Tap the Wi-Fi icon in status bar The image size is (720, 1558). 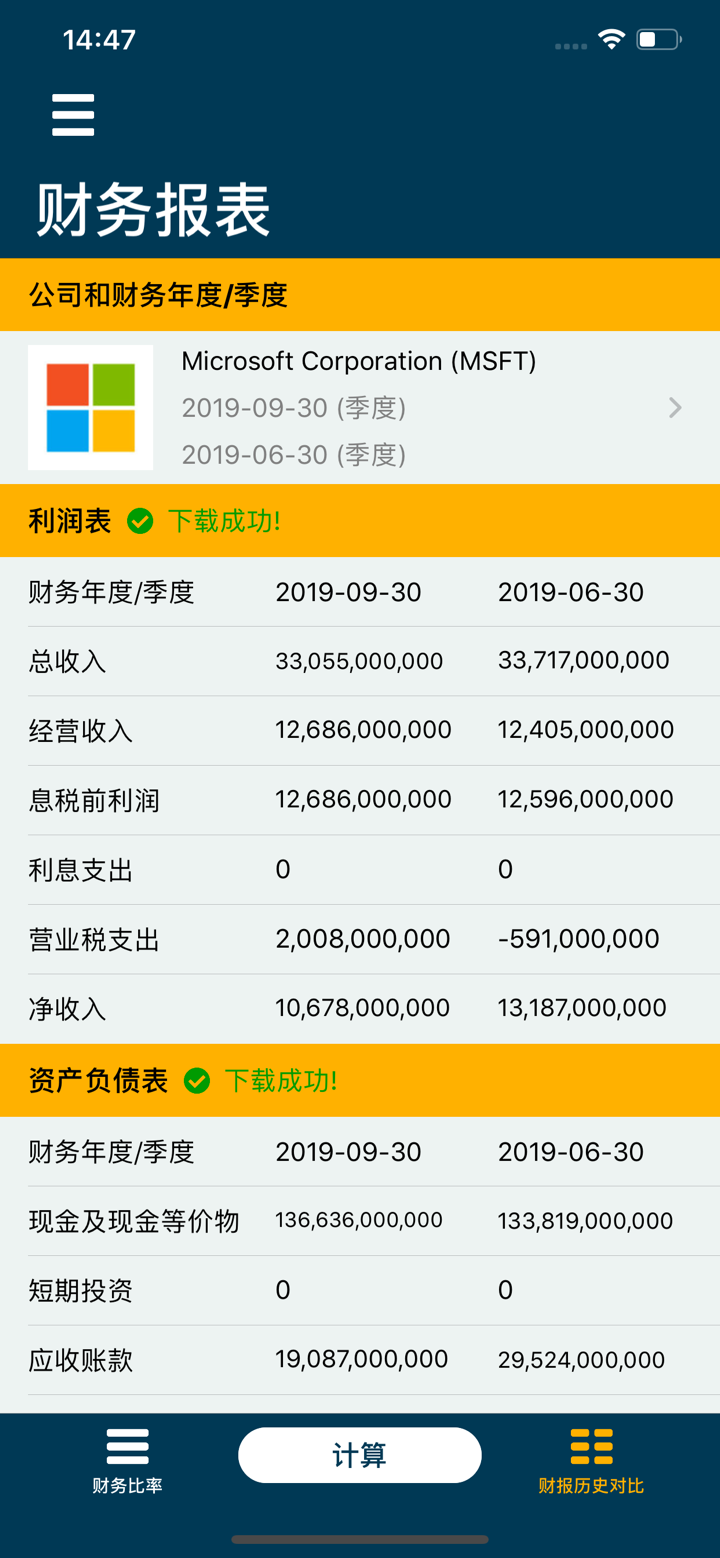(x=612, y=40)
